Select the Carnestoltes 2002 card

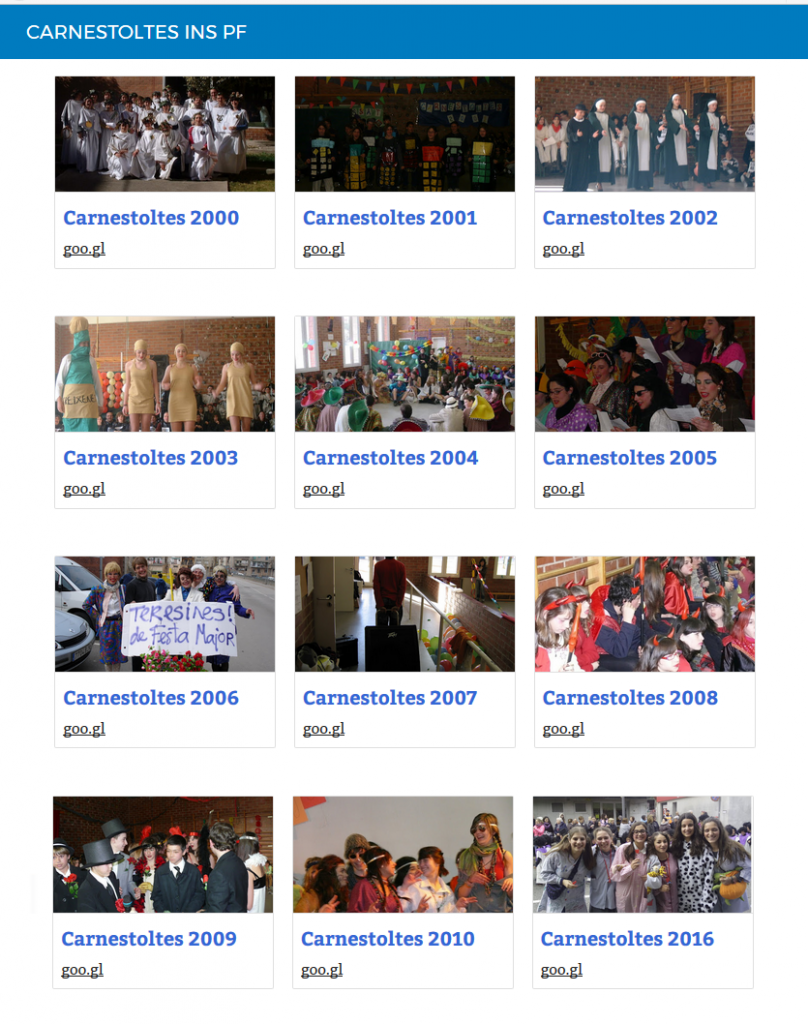pos(630,218)
